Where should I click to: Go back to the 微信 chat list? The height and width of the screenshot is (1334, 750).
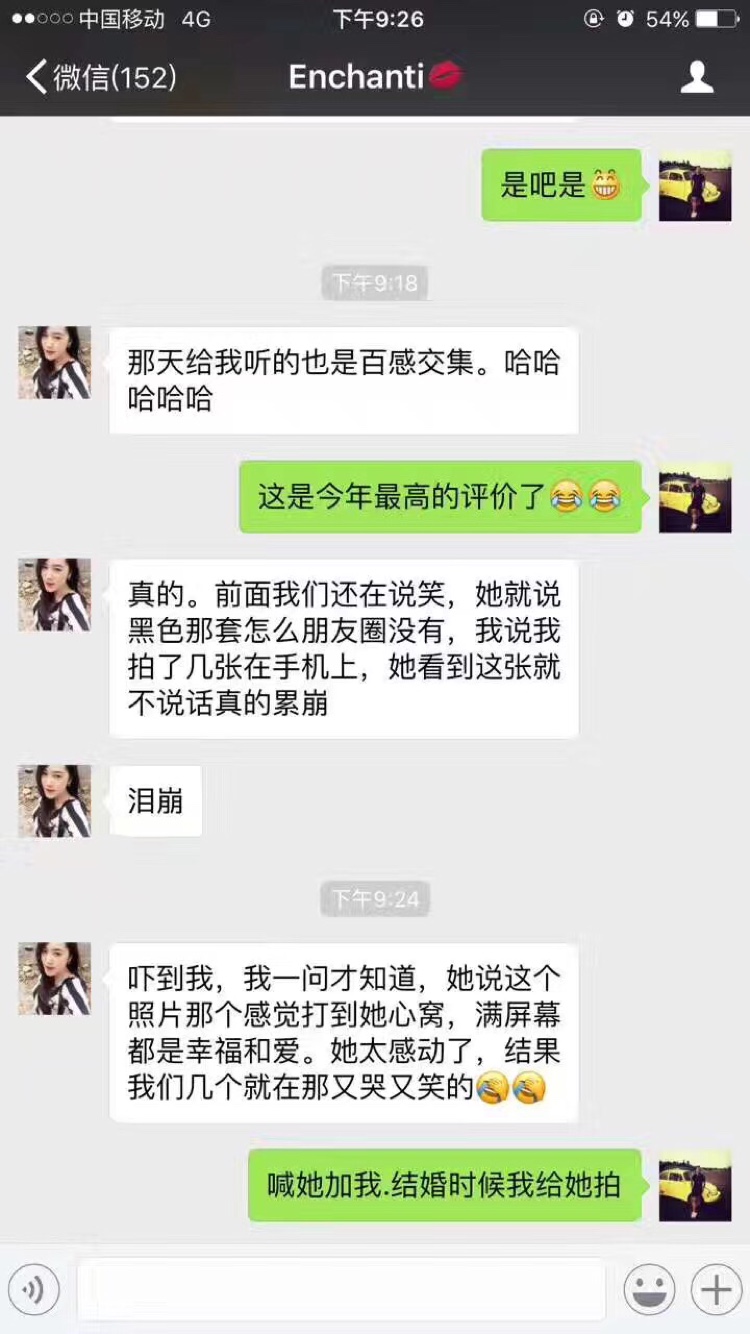tap(101, 77)
